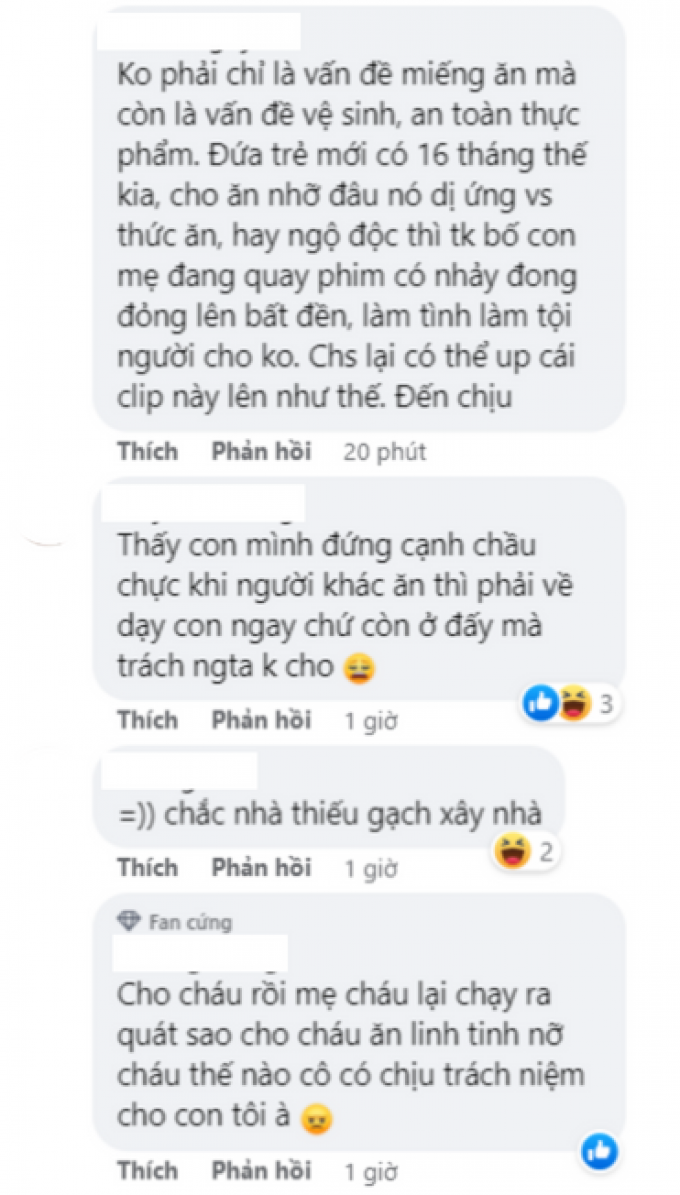
Task: Like the comment posted 20 phút ago
Action: coord(147,451)
